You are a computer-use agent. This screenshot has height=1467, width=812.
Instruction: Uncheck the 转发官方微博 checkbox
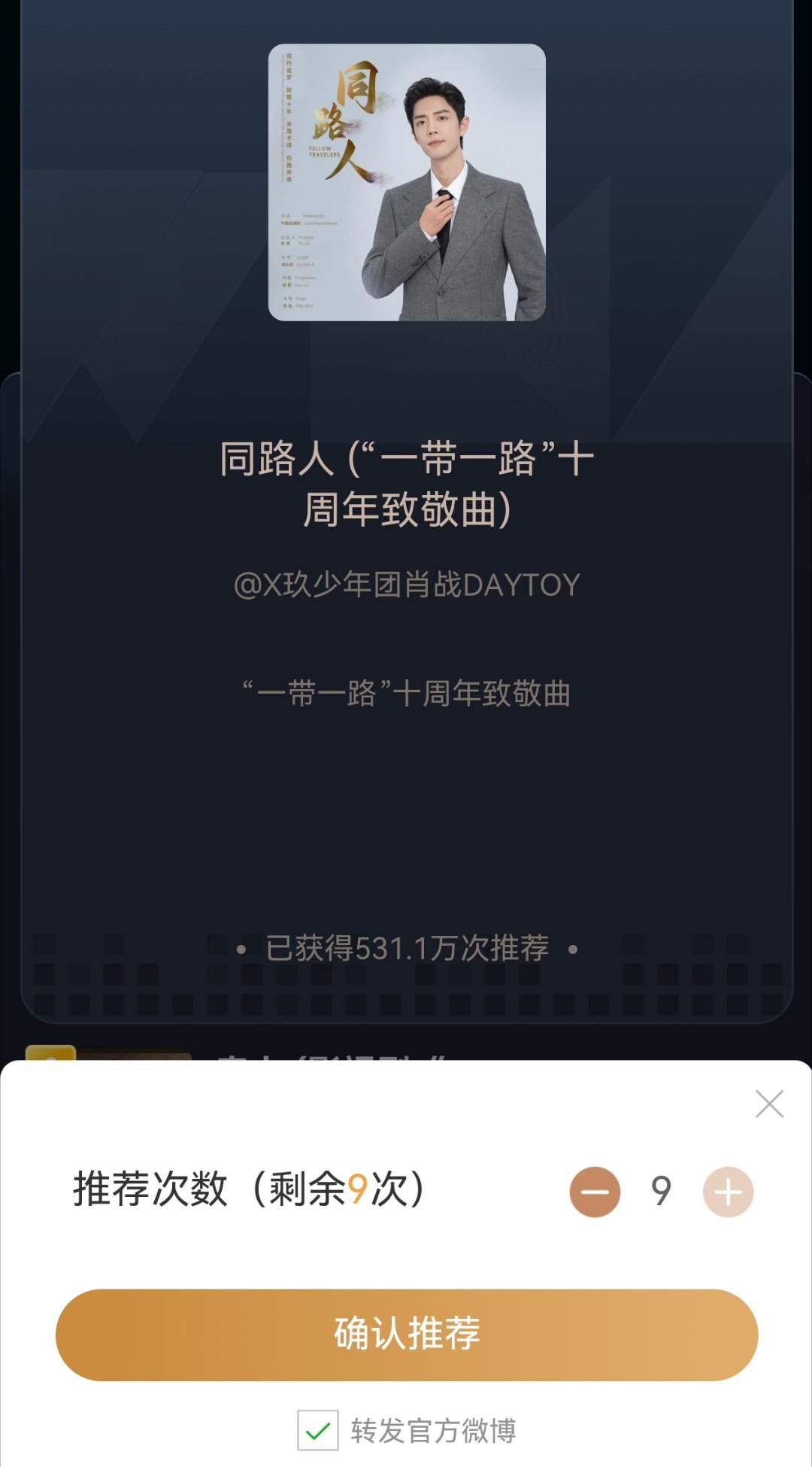click(318, 1430)
